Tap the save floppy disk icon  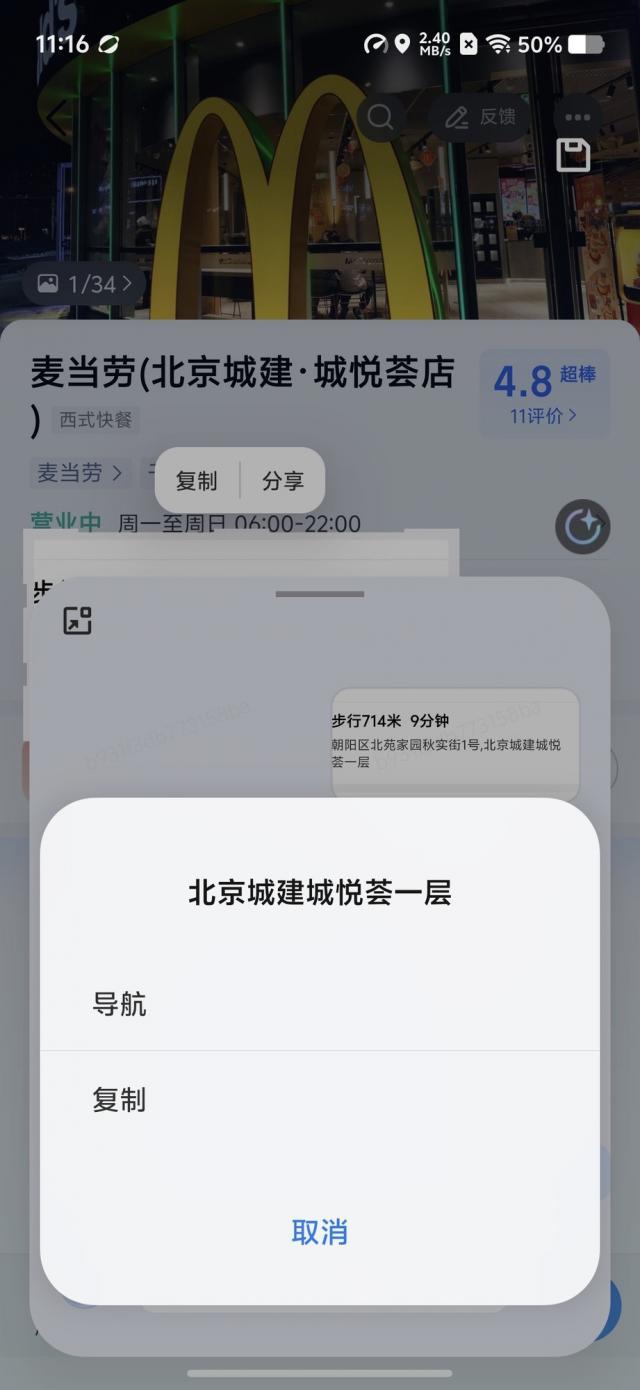(x=573, y=155)
